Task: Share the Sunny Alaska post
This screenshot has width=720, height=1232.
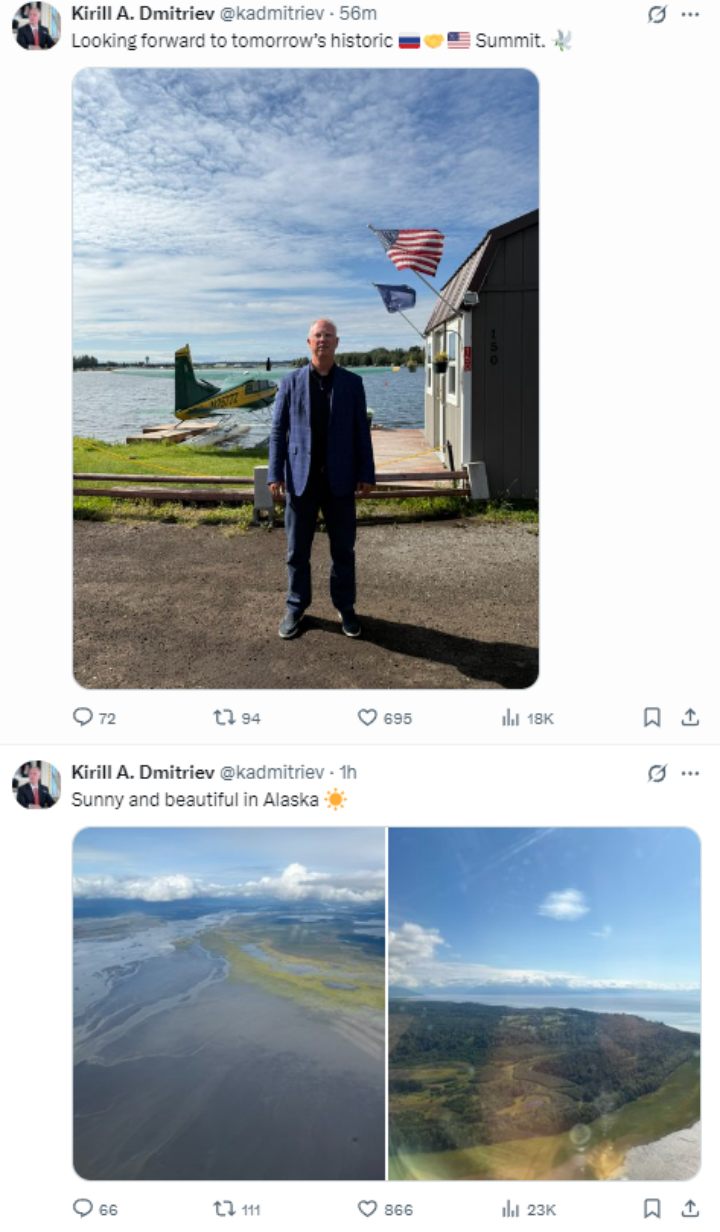Action: pyautogui.click(x=690, y=1209)
